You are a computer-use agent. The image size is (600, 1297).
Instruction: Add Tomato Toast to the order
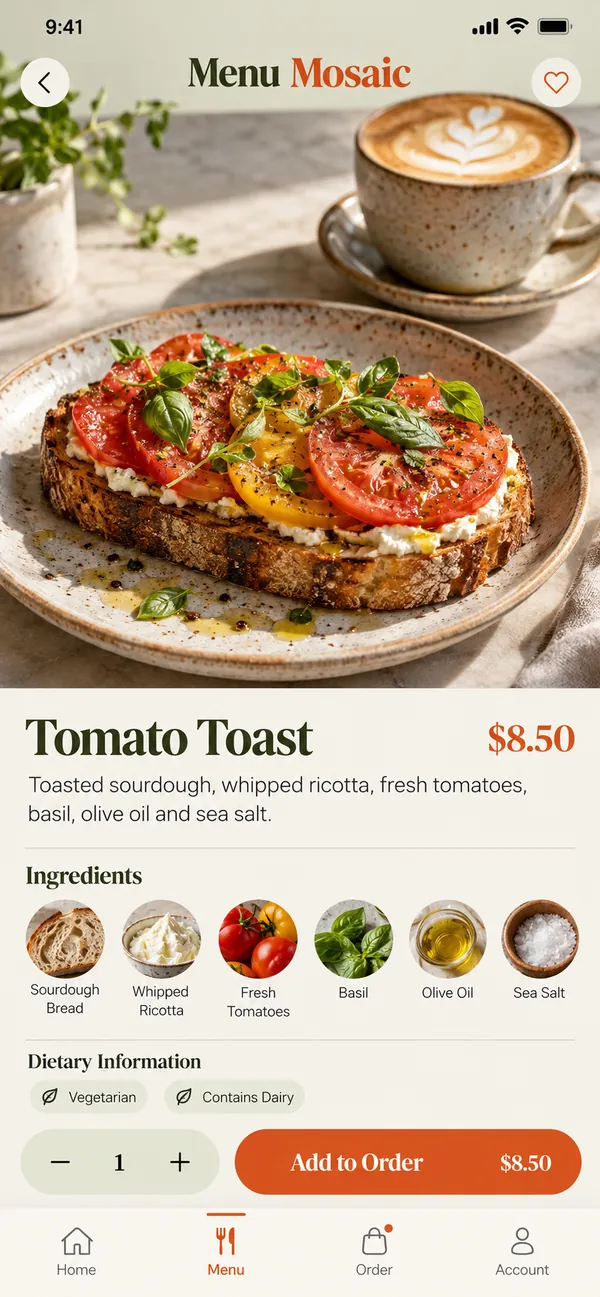point(408,1162)
